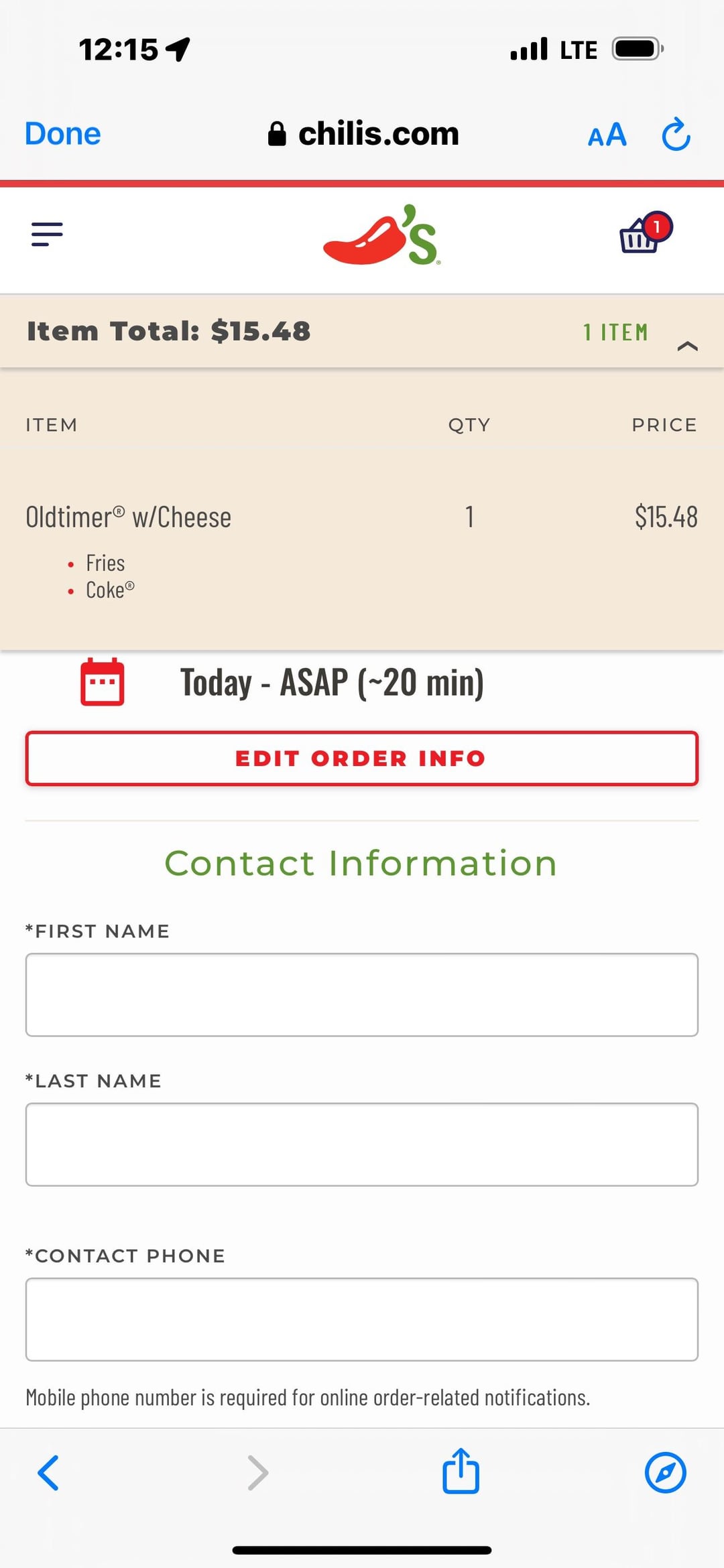Tap Edit Order Info button
The width and height of the screenshot is (724, 1568).
click(x=362, y=759)
